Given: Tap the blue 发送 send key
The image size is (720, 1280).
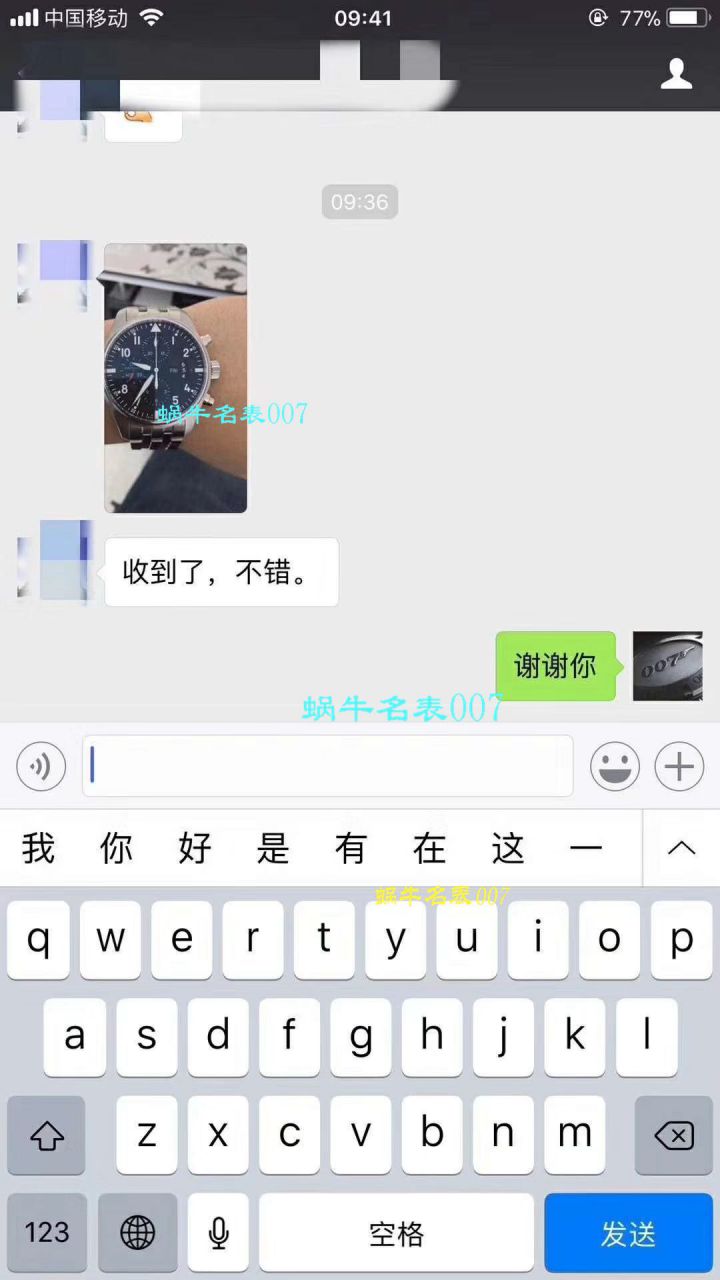Looking at the screenshot, I should 628,1233.
